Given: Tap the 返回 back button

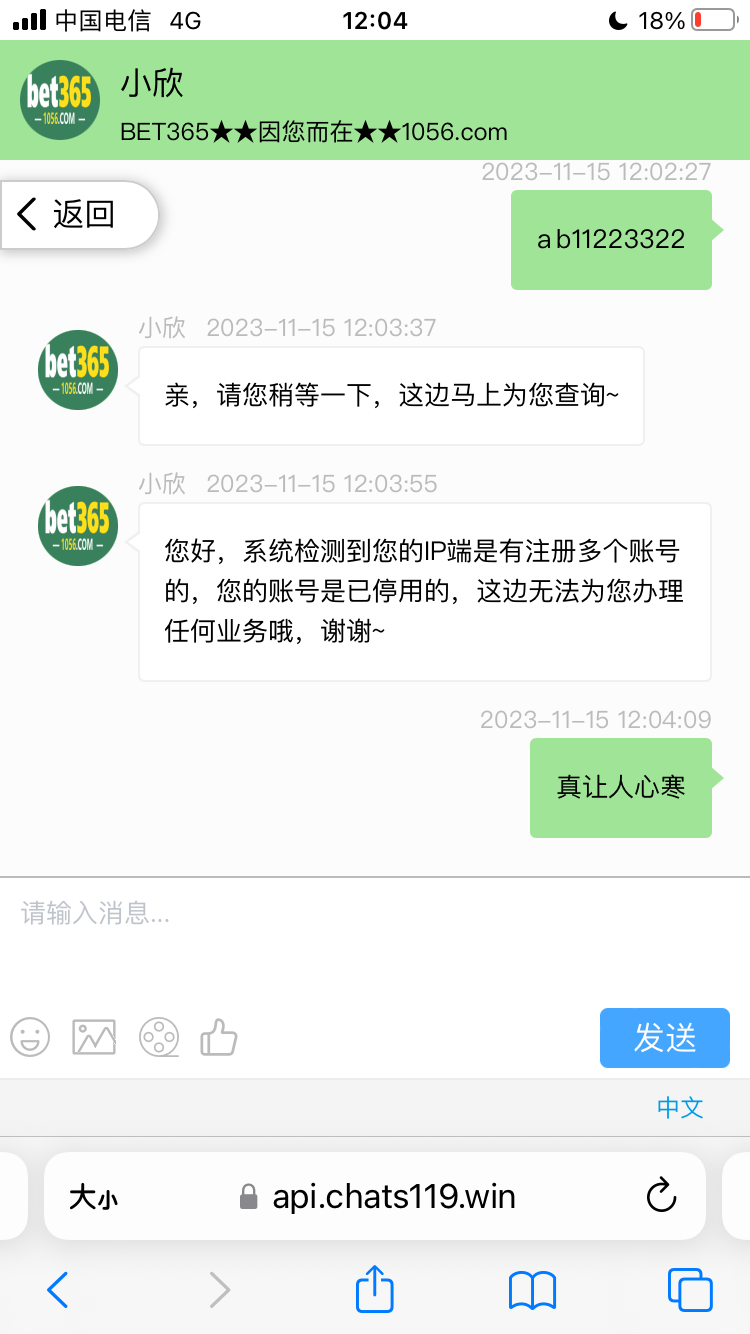Looking at the screenshot, I should coord(70,214).
